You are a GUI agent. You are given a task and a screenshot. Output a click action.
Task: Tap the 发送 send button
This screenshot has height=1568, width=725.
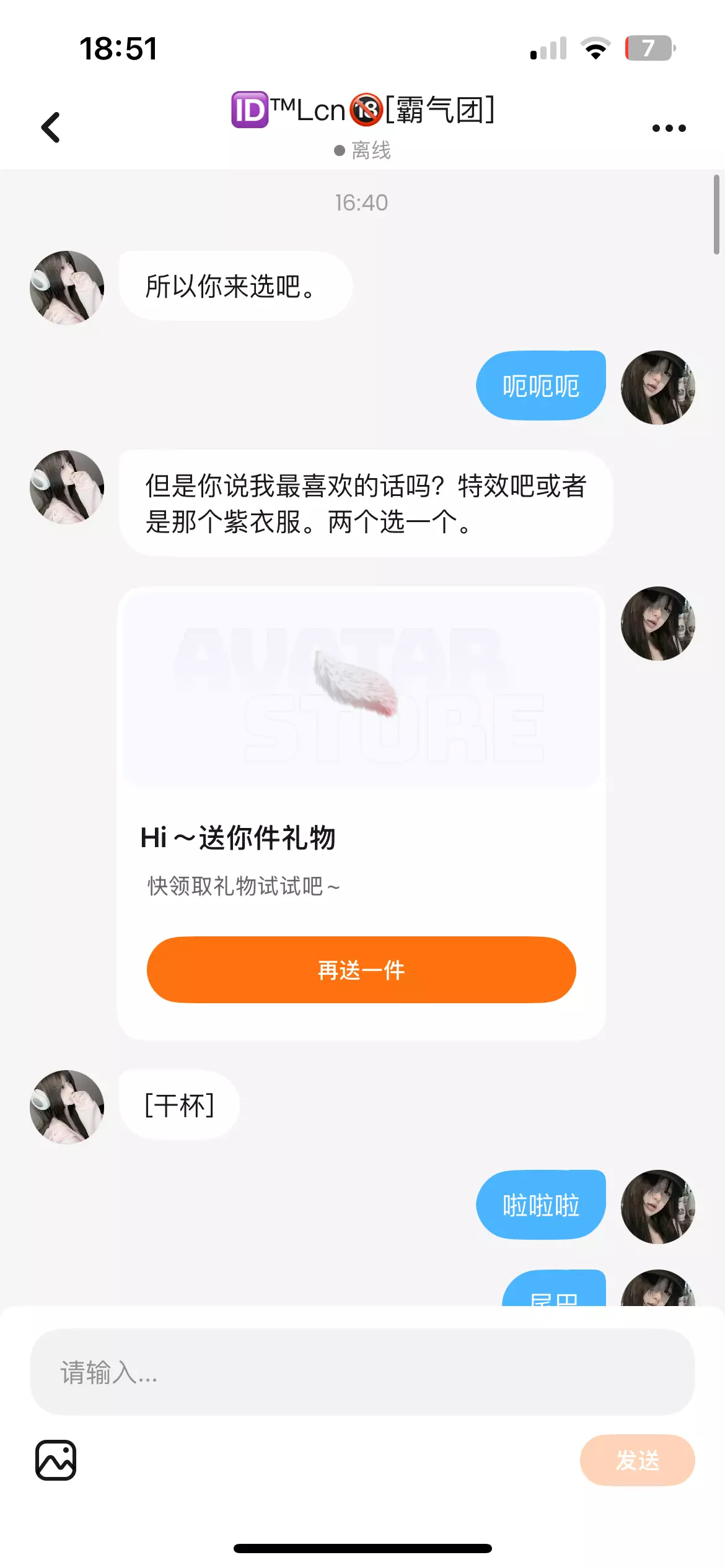coord(637,1460)
